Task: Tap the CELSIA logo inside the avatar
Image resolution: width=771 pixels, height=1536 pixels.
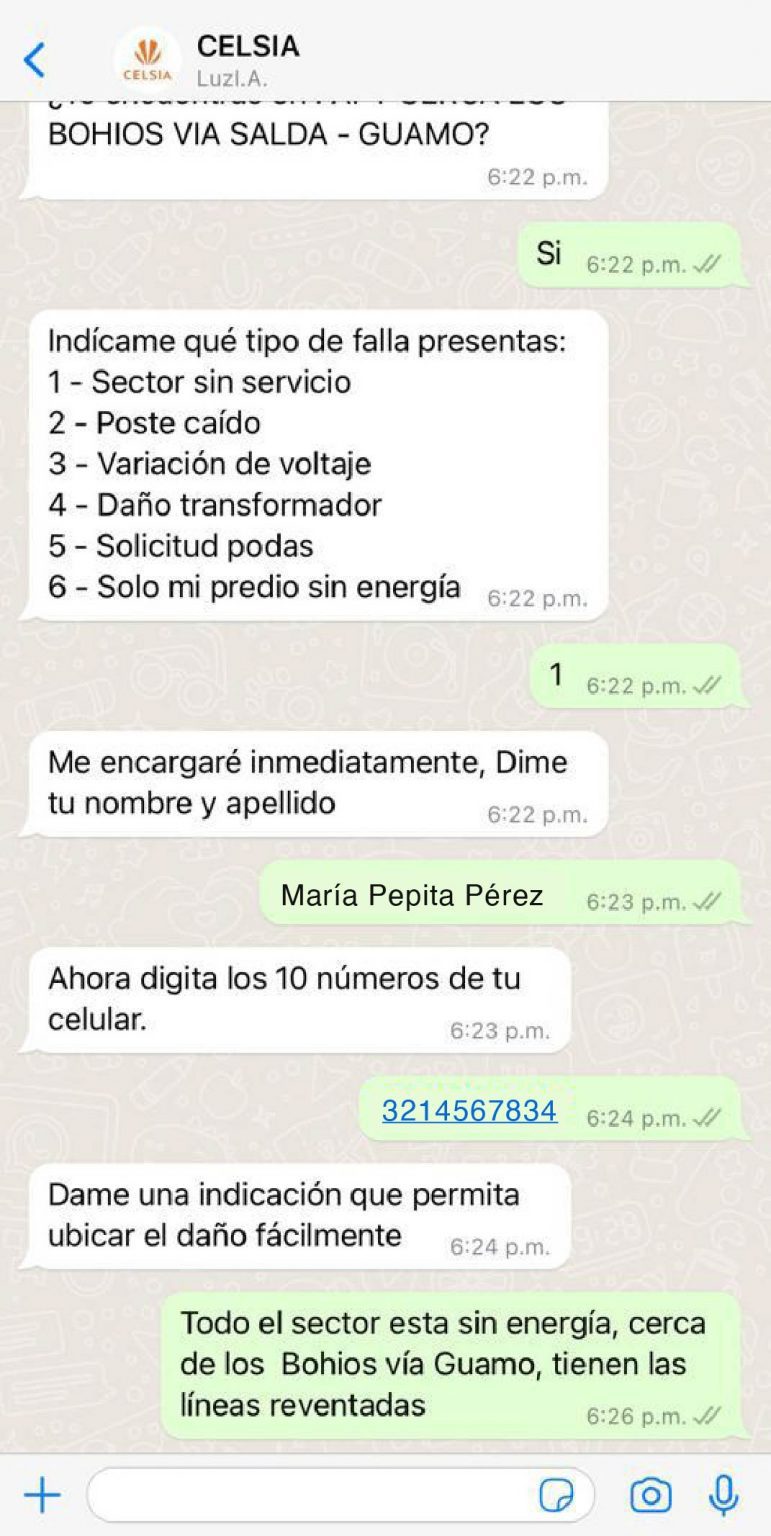Action: click(146, 50)
